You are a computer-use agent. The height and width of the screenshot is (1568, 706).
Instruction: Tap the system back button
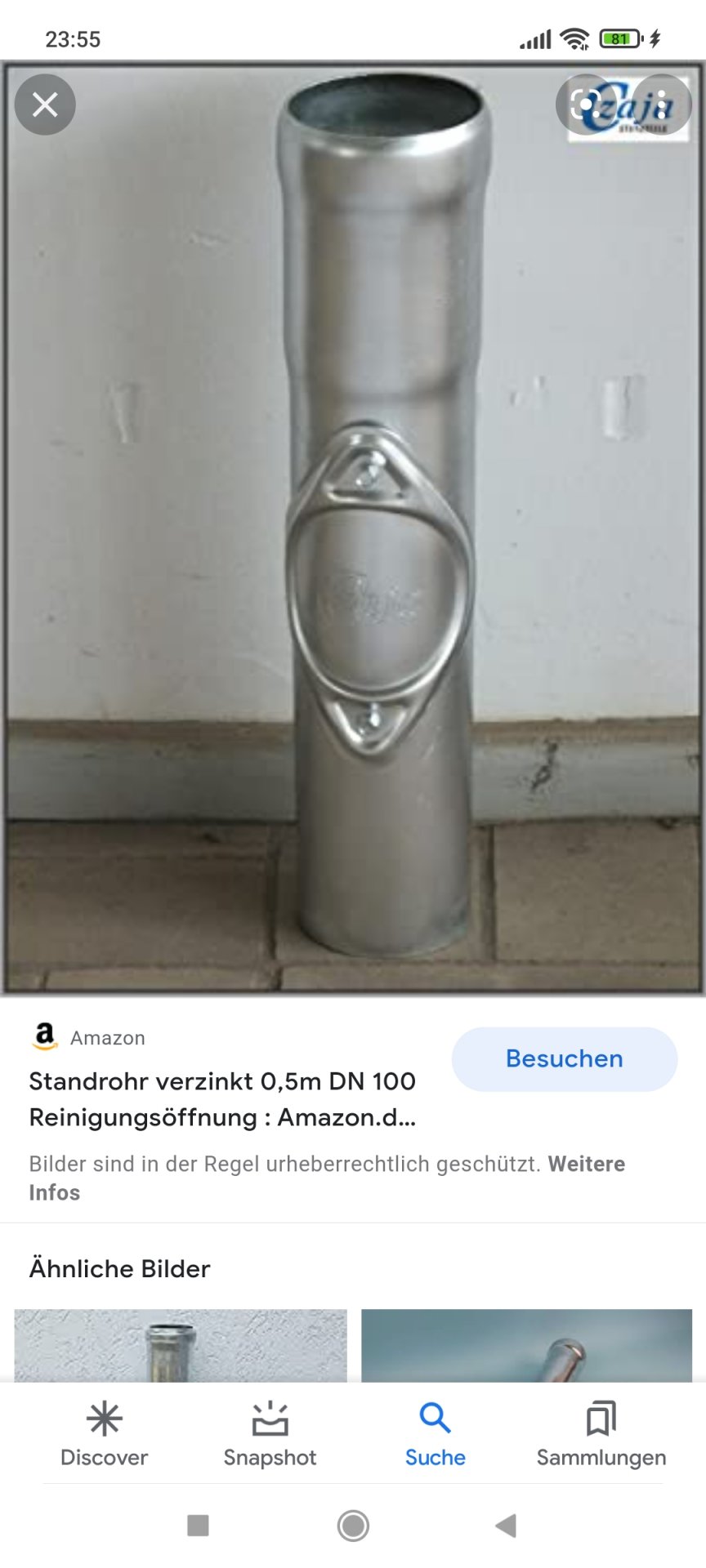[x=506, y=1525]
